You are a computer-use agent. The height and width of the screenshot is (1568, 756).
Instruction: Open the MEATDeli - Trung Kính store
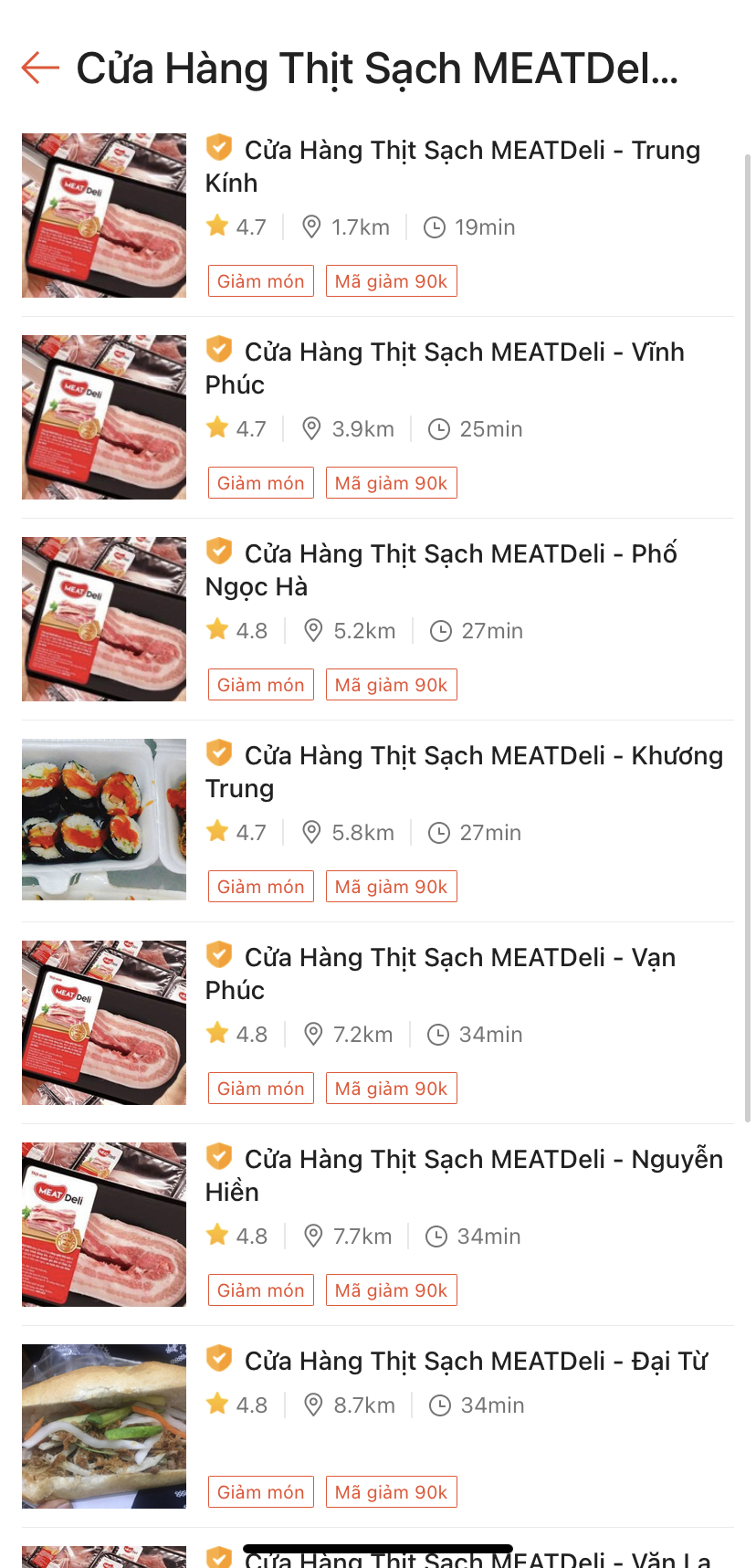[453, 166]
